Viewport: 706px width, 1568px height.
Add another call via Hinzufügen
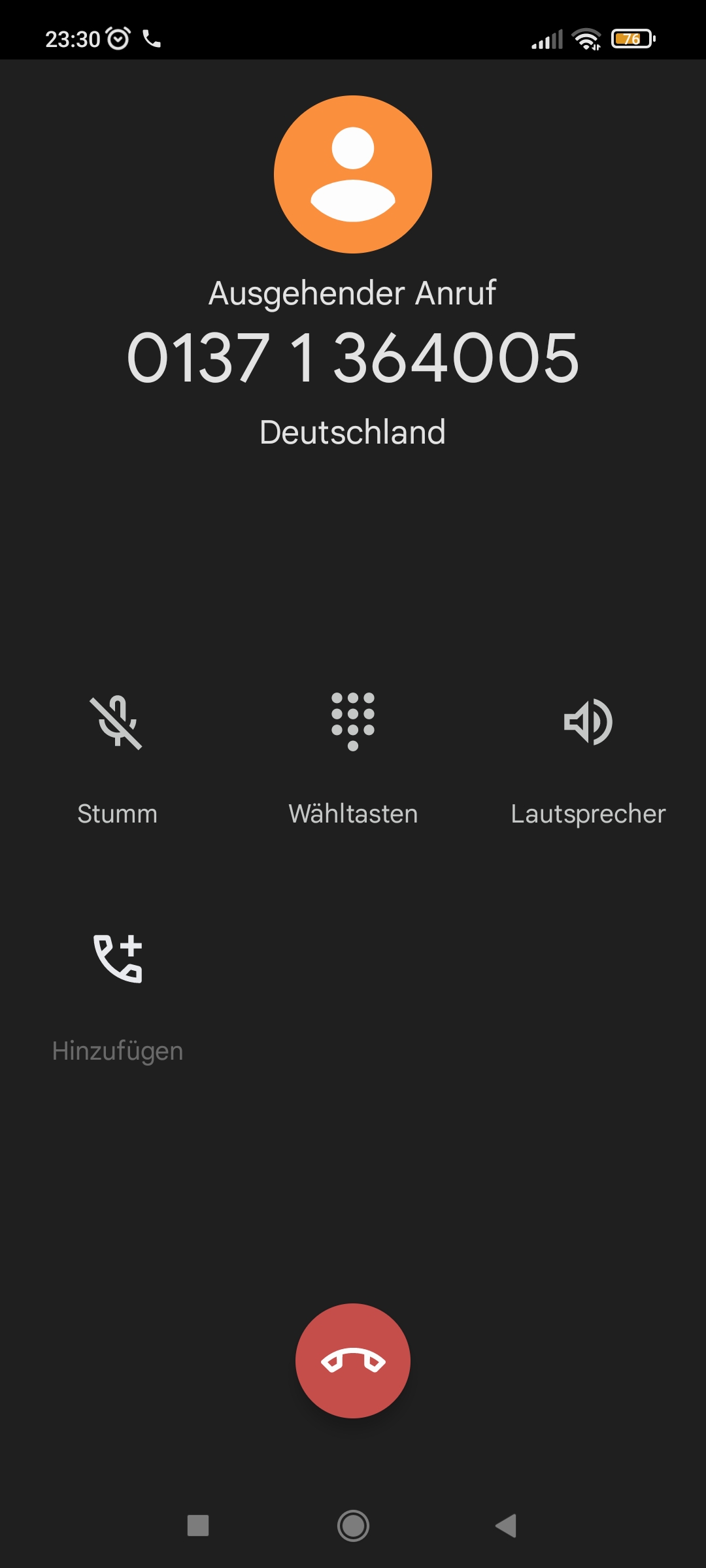tap(118, 959)
